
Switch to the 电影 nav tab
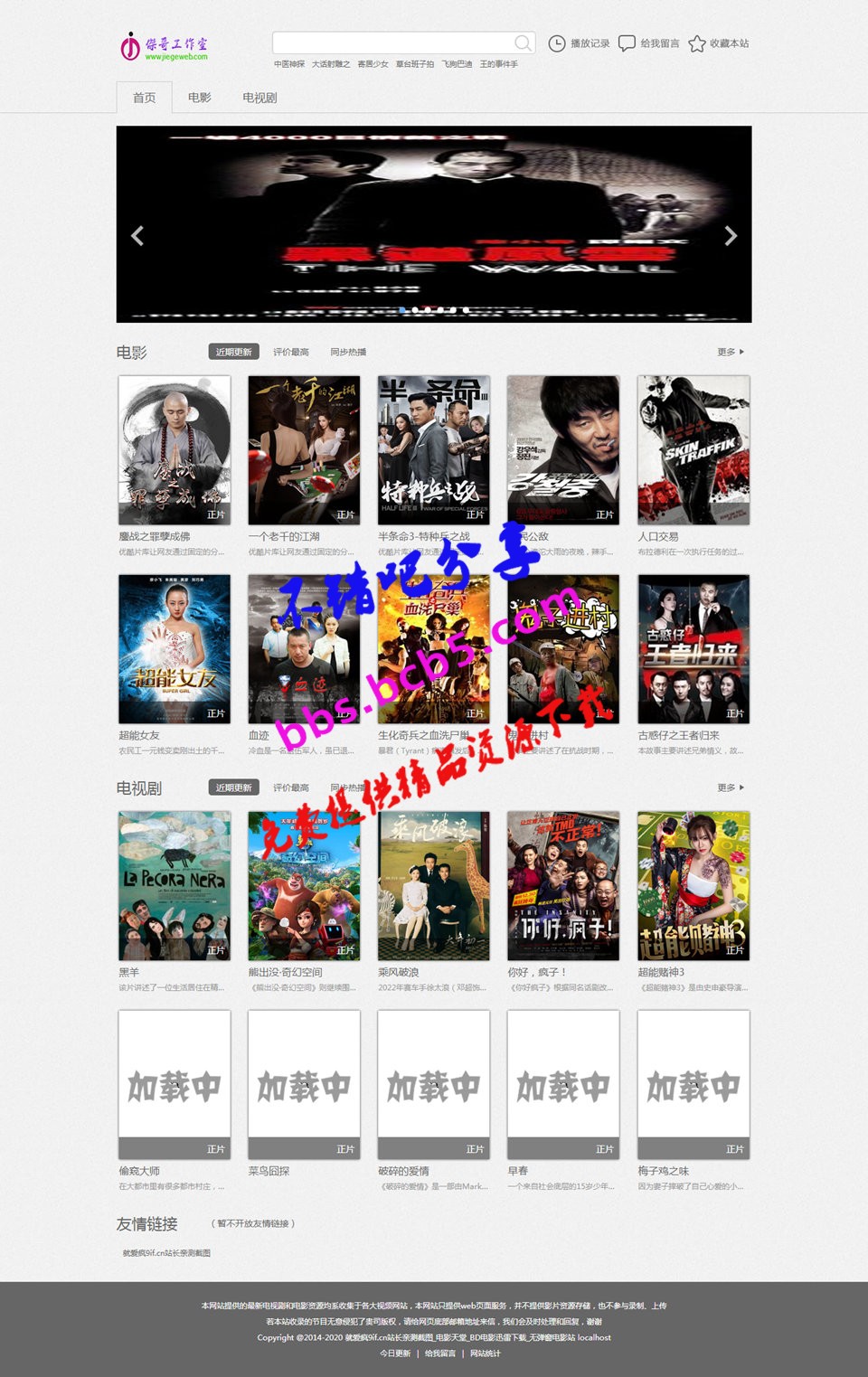click(x=199, y=98)
